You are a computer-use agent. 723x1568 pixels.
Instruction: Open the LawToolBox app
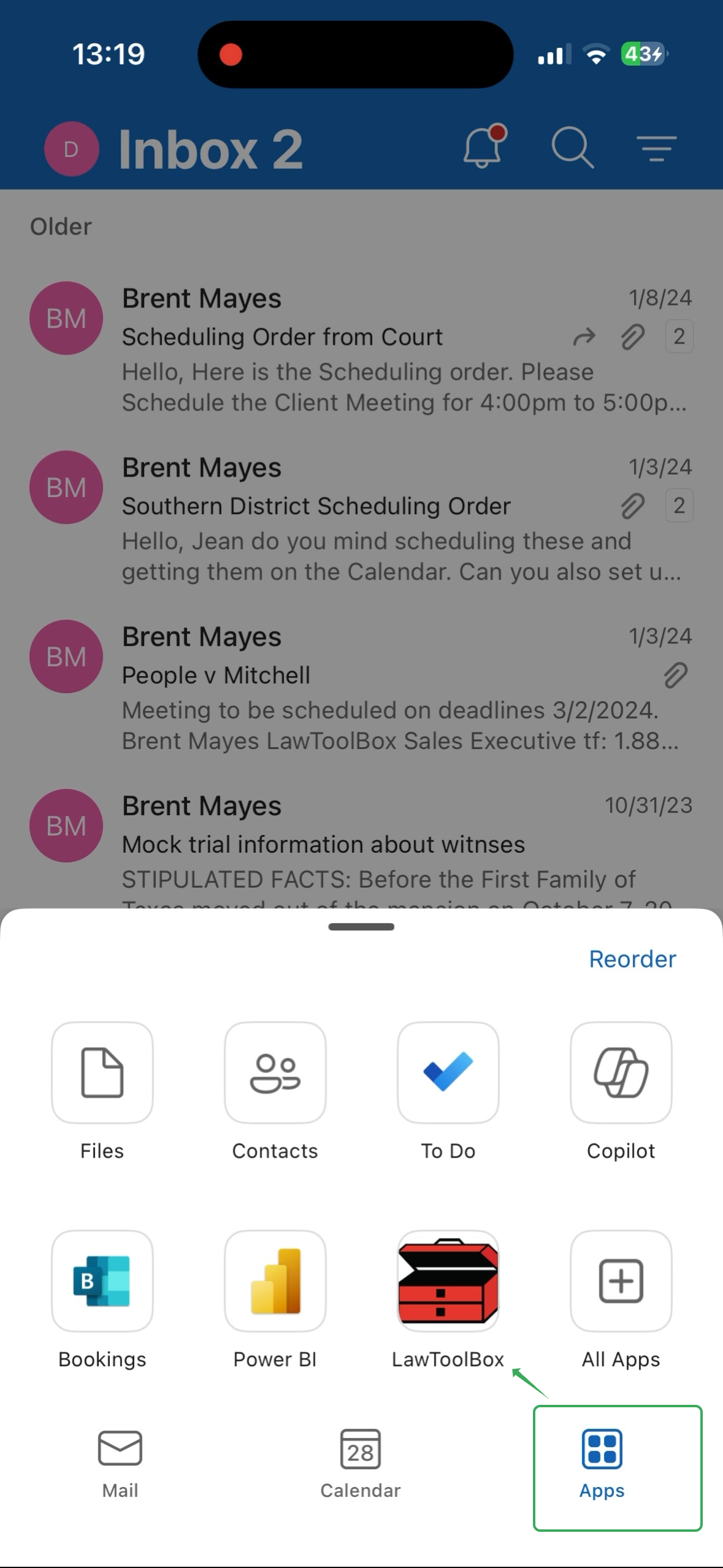click(x=448, y=1282)
